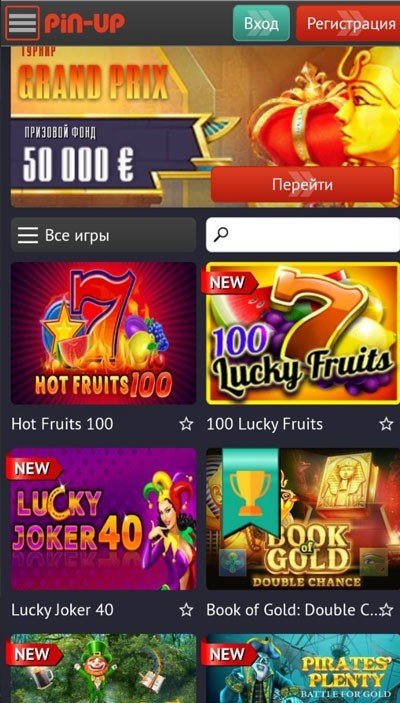
Task: Open the hamburger menu
Action: [22, 22]
